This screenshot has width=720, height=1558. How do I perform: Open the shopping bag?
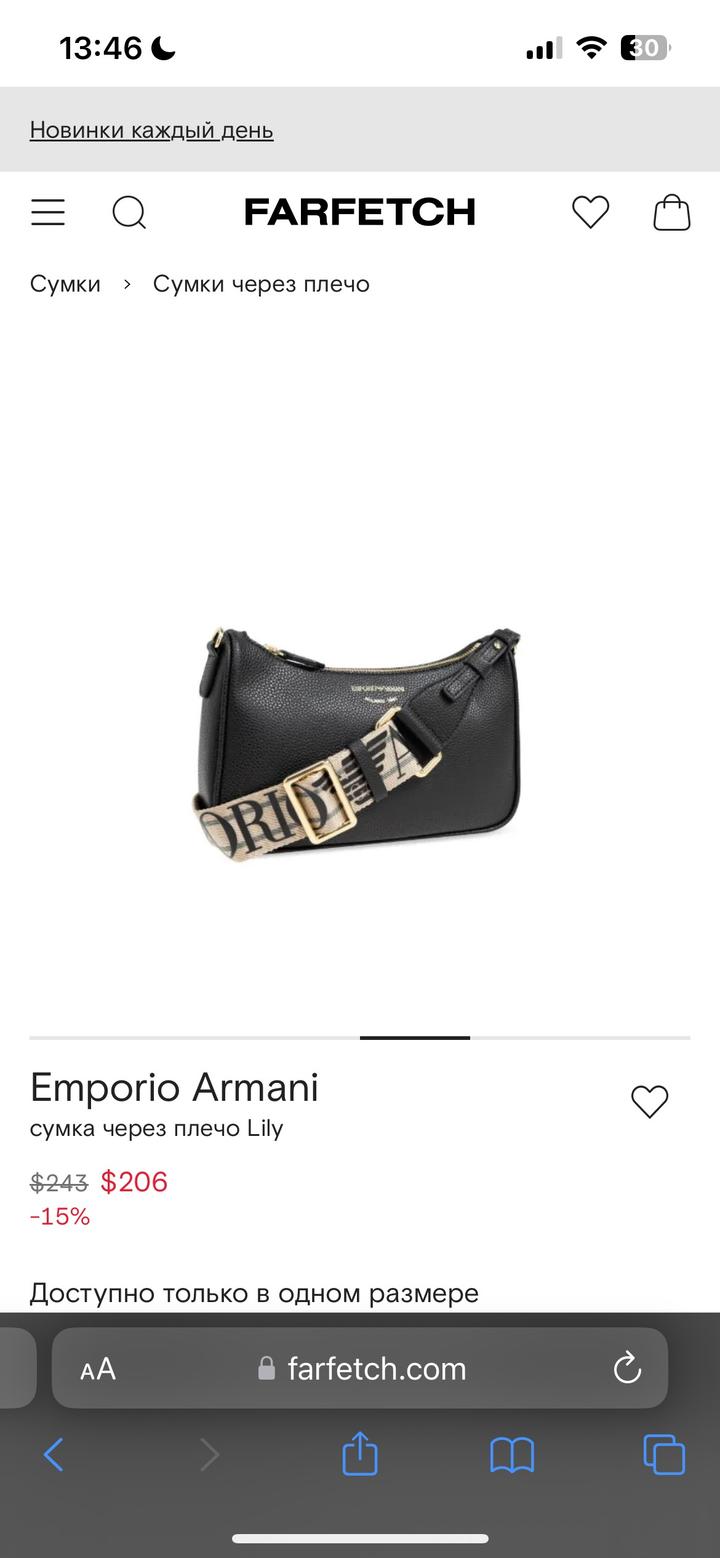click(672, 212)
